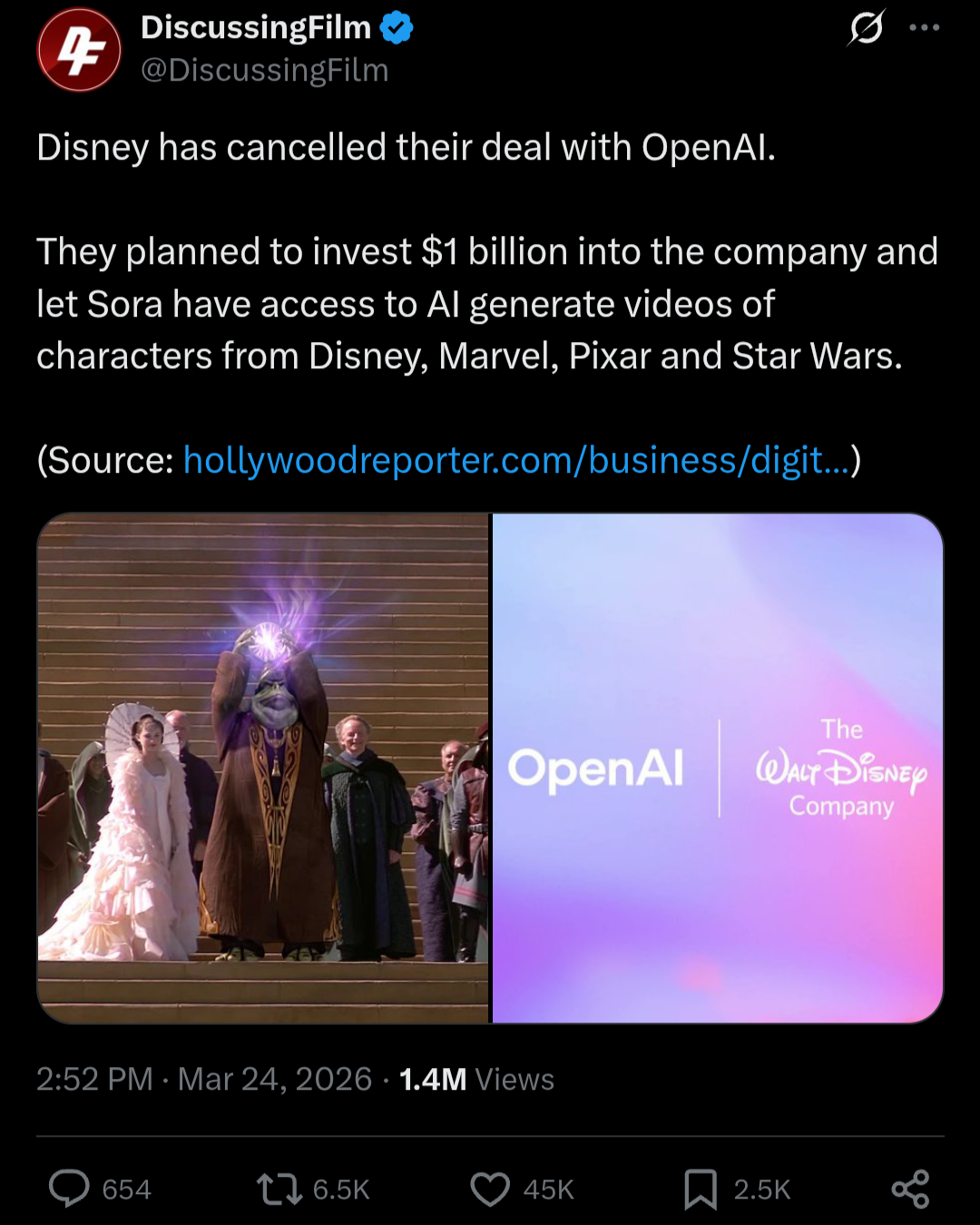
Task: Open the DiscussingFilm account name
Action: (x=256, y=28)
